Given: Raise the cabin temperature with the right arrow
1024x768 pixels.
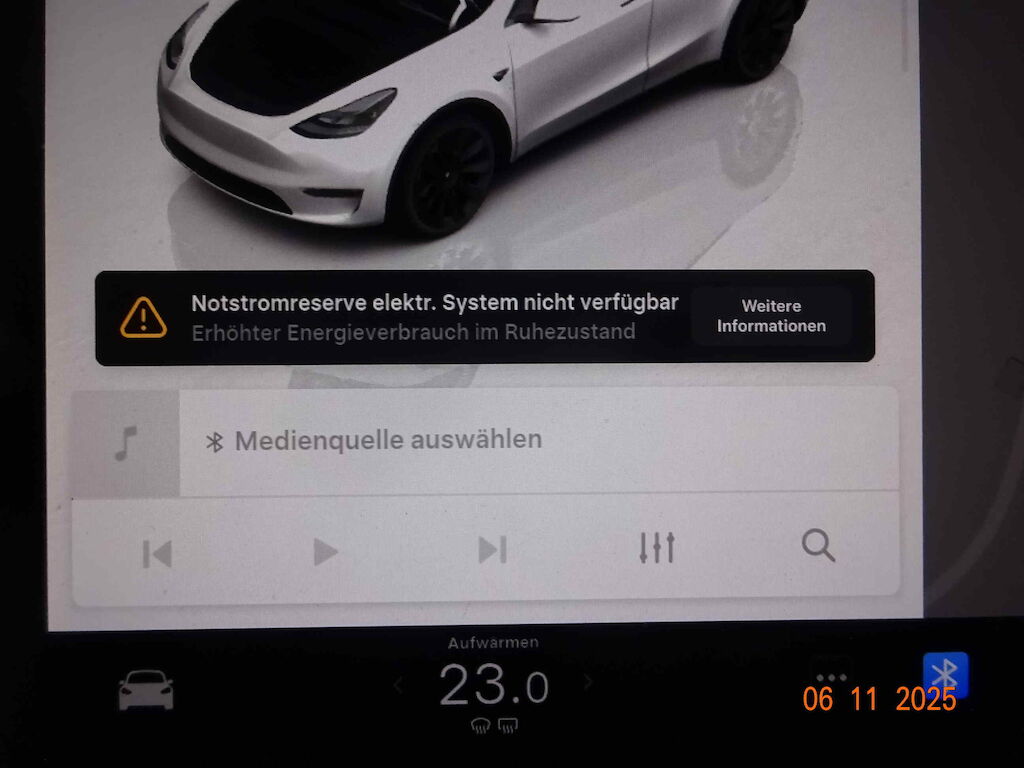Looking at the screenshot, I should coord(588,683).
